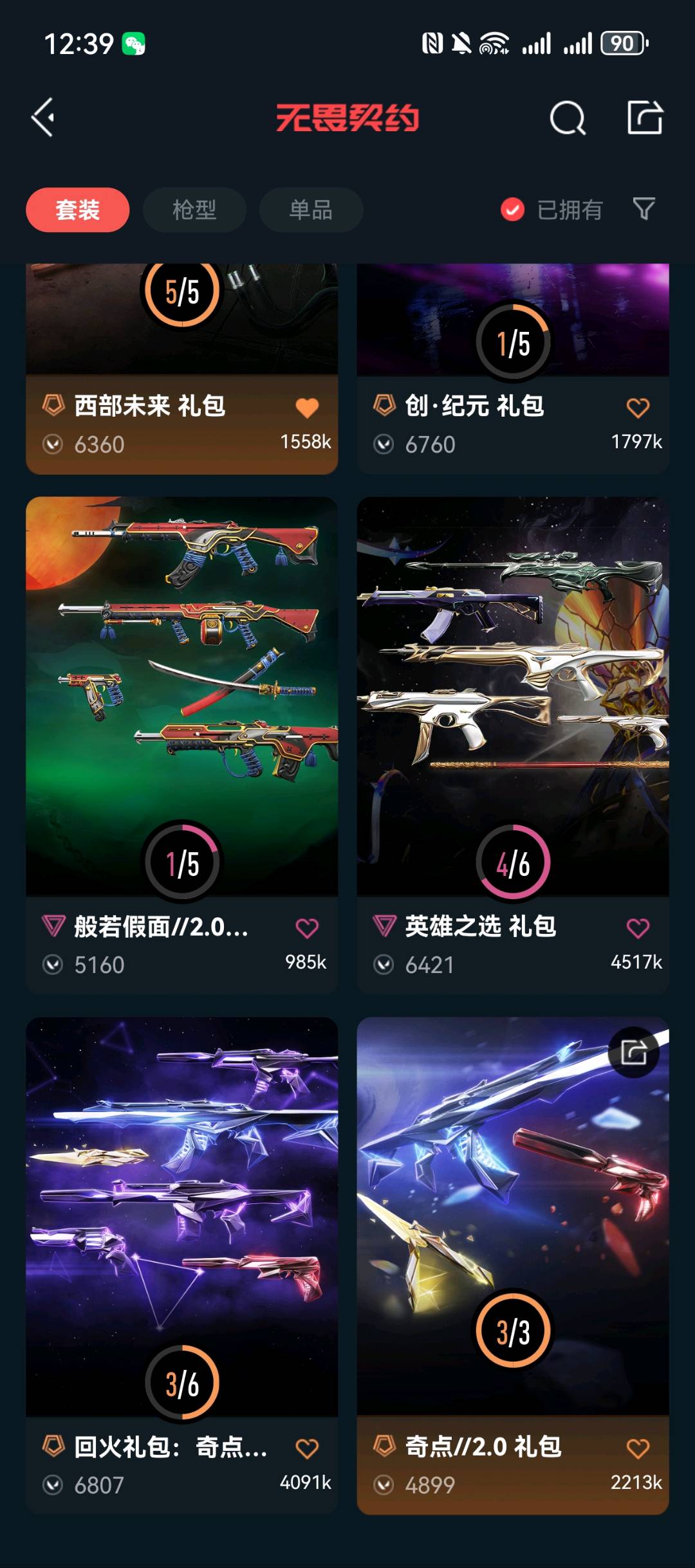Open the search icon in header
695x1568 pixels.
point(568,118)
